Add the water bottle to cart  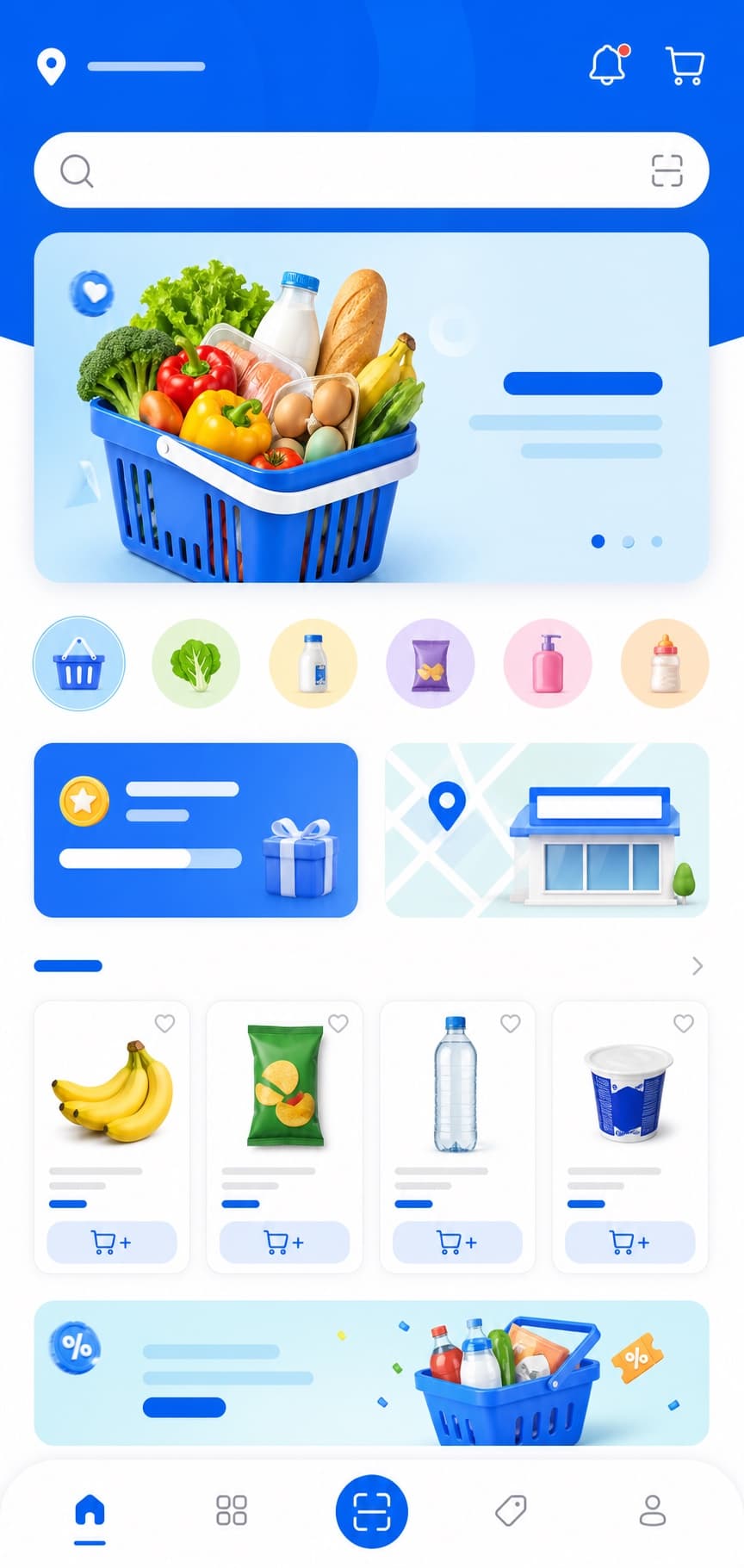pyautogui.click(x=457, y=1242)
